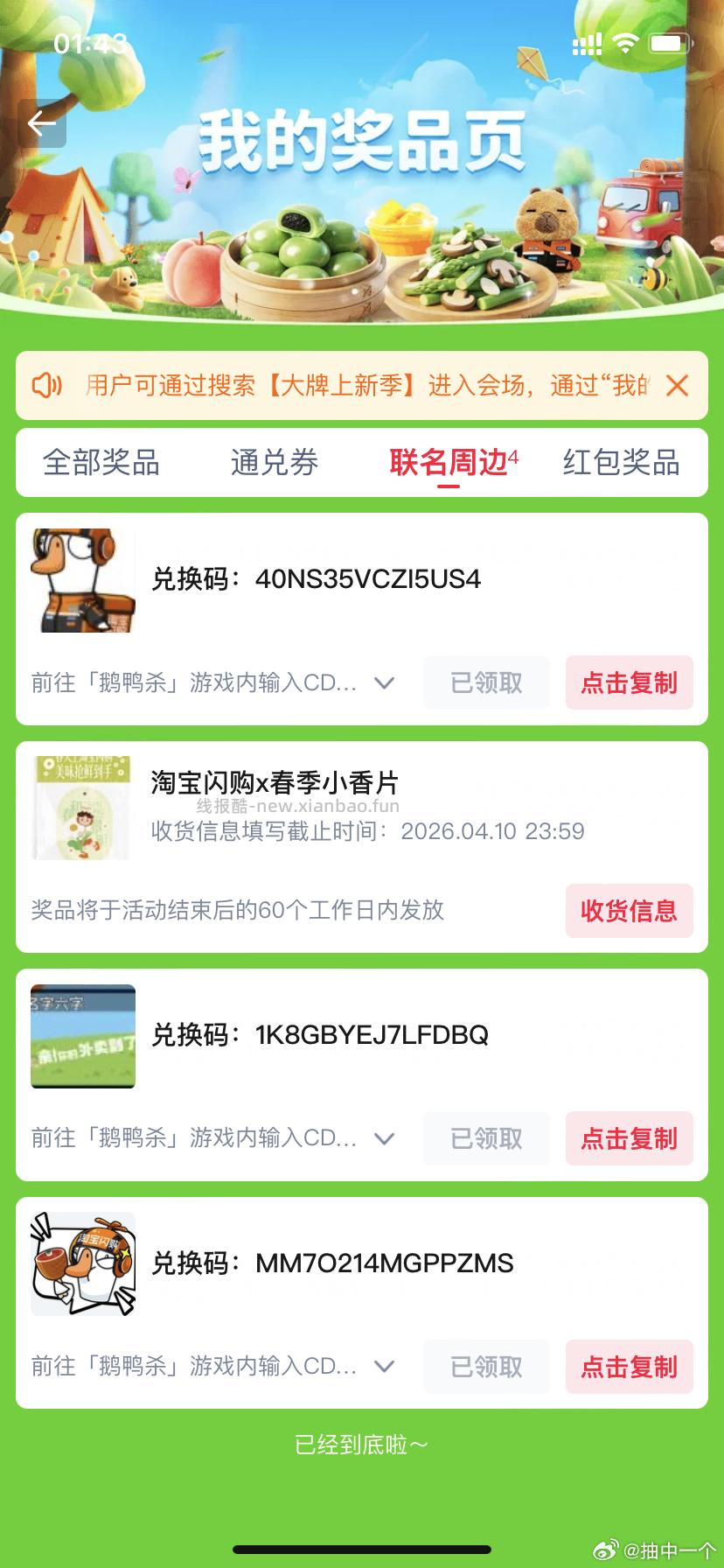Expand instructions for code 1K8GBYEJ7LFDBQ
Viewport: 724px width, 1568px height.
coord(383,1138)
